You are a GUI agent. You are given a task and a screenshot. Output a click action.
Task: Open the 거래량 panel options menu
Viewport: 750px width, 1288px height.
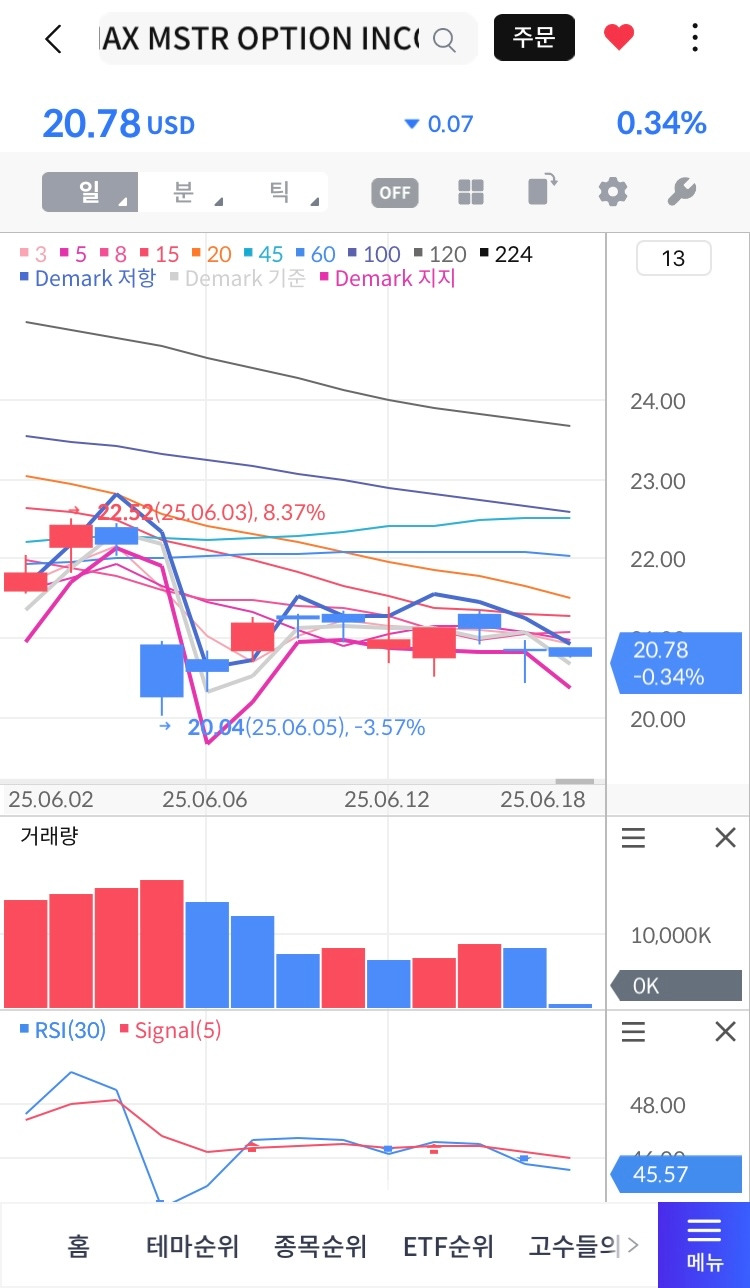[x=633, y=838]
